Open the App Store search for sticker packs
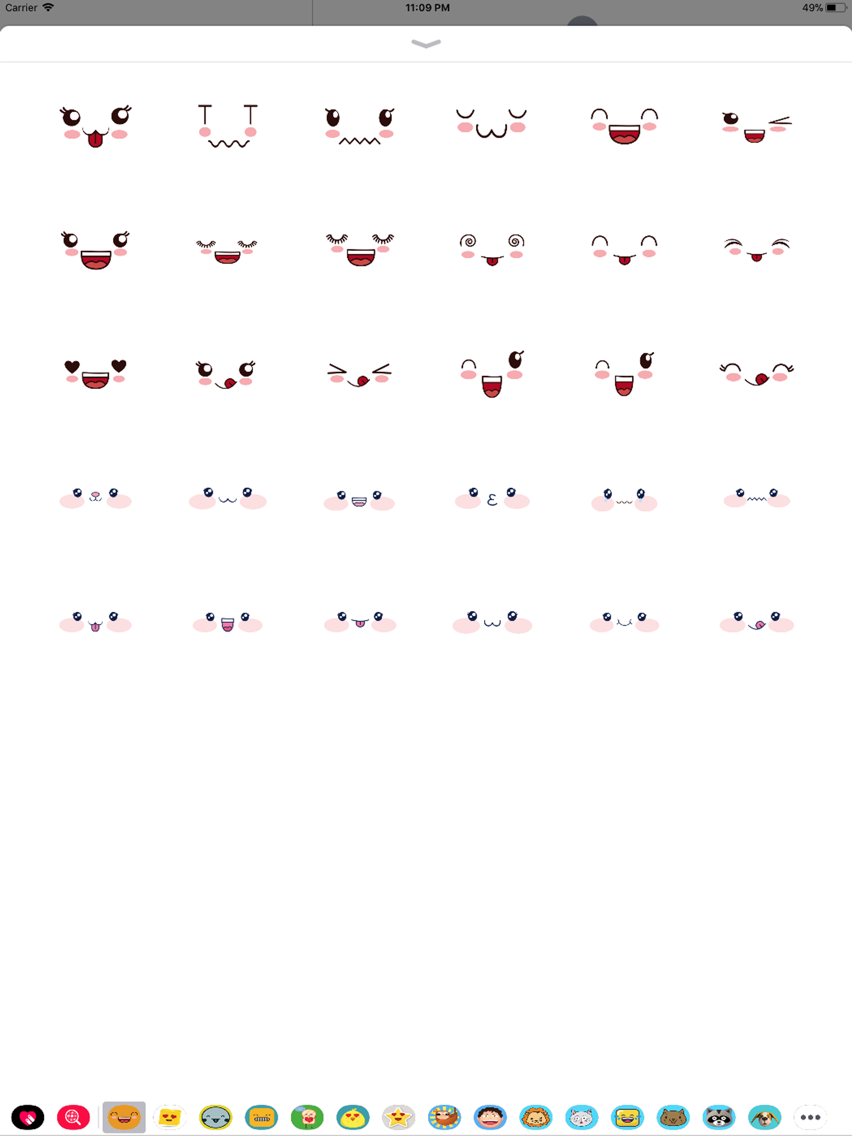Screen dimensions: 852x1136 (71, 1117)
